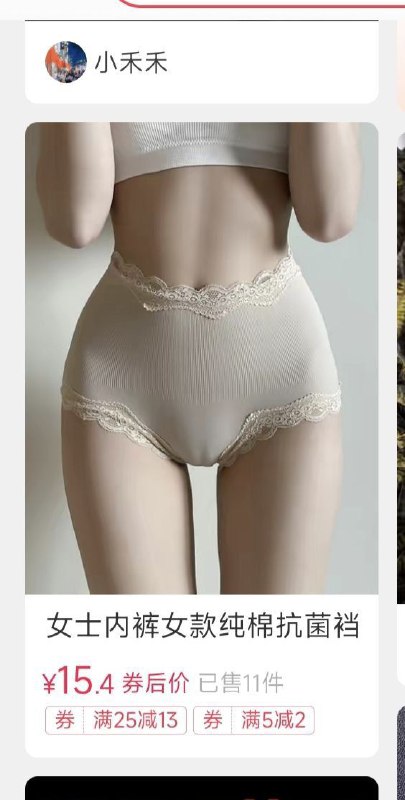The width and height of the screenshot is (405, 800).
Task: Open seller 小禾禾's profile
Action: pos(106,62)
